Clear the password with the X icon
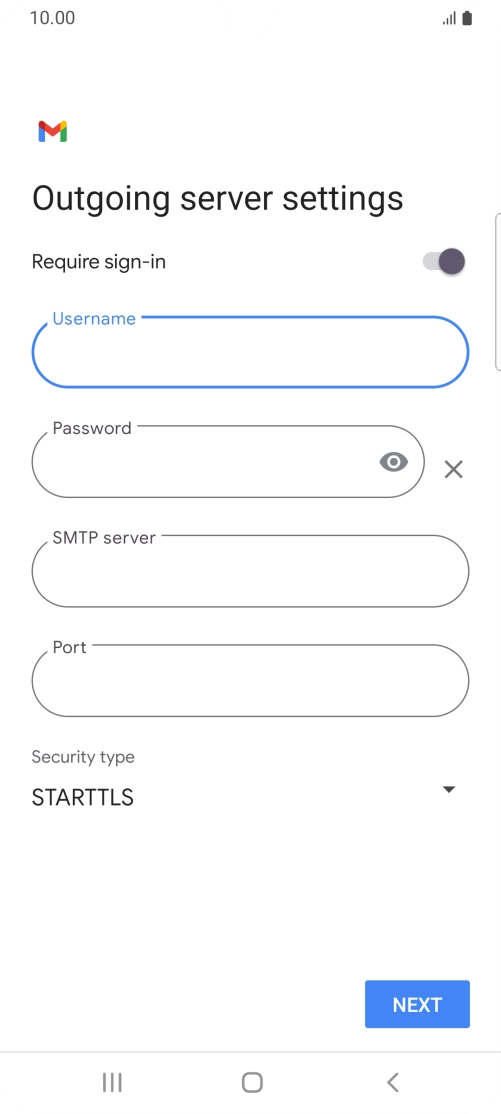The image size is (501, 1114). tap(453, 469)
